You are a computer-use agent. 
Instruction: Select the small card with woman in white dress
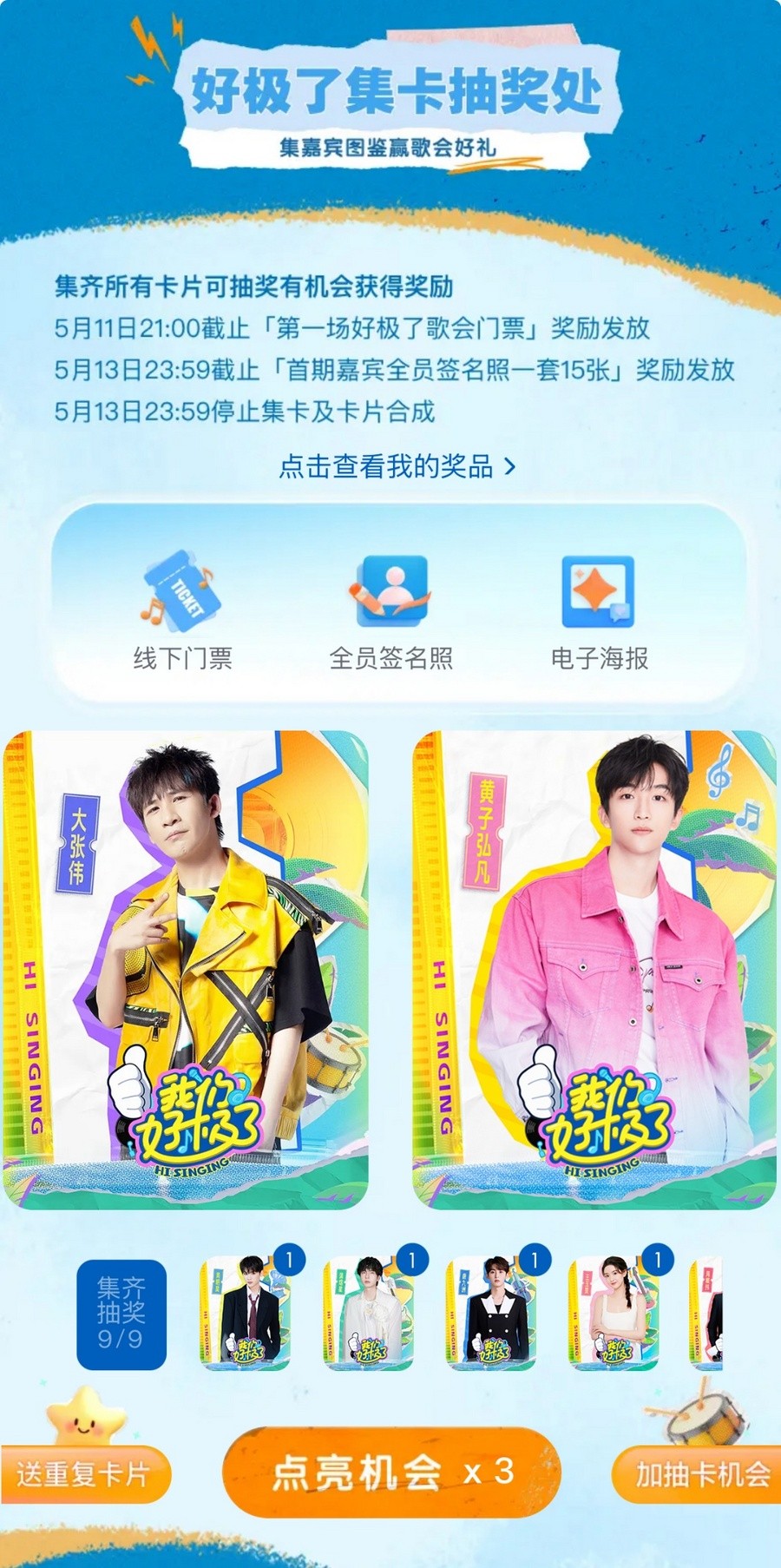coord(614,1314)
